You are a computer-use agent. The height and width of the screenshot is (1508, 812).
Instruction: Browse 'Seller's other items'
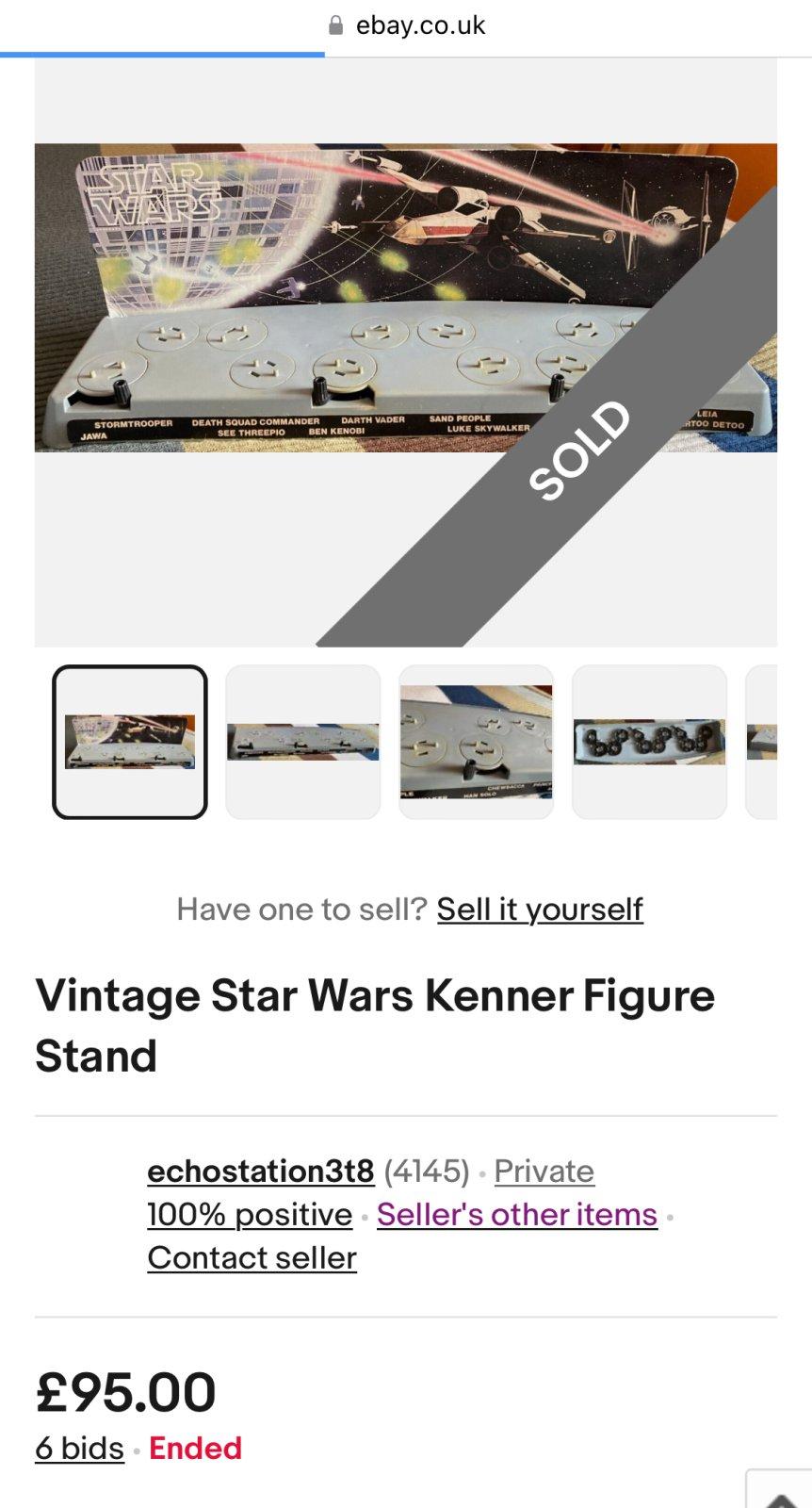(517, 1214)
